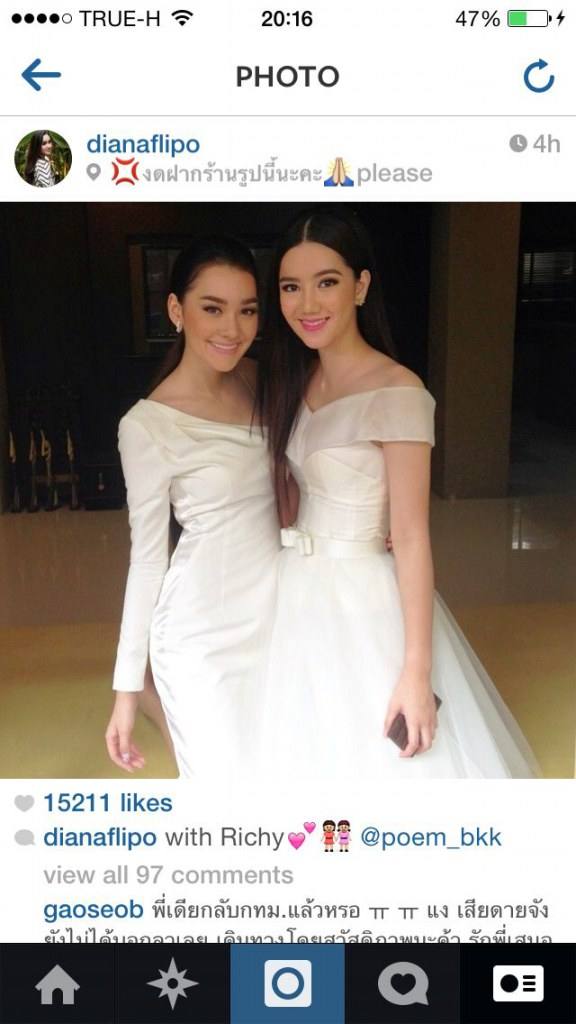Open dianaflipo's profile picture
The image size is (576, 1024).
click(x=43, y=159)
